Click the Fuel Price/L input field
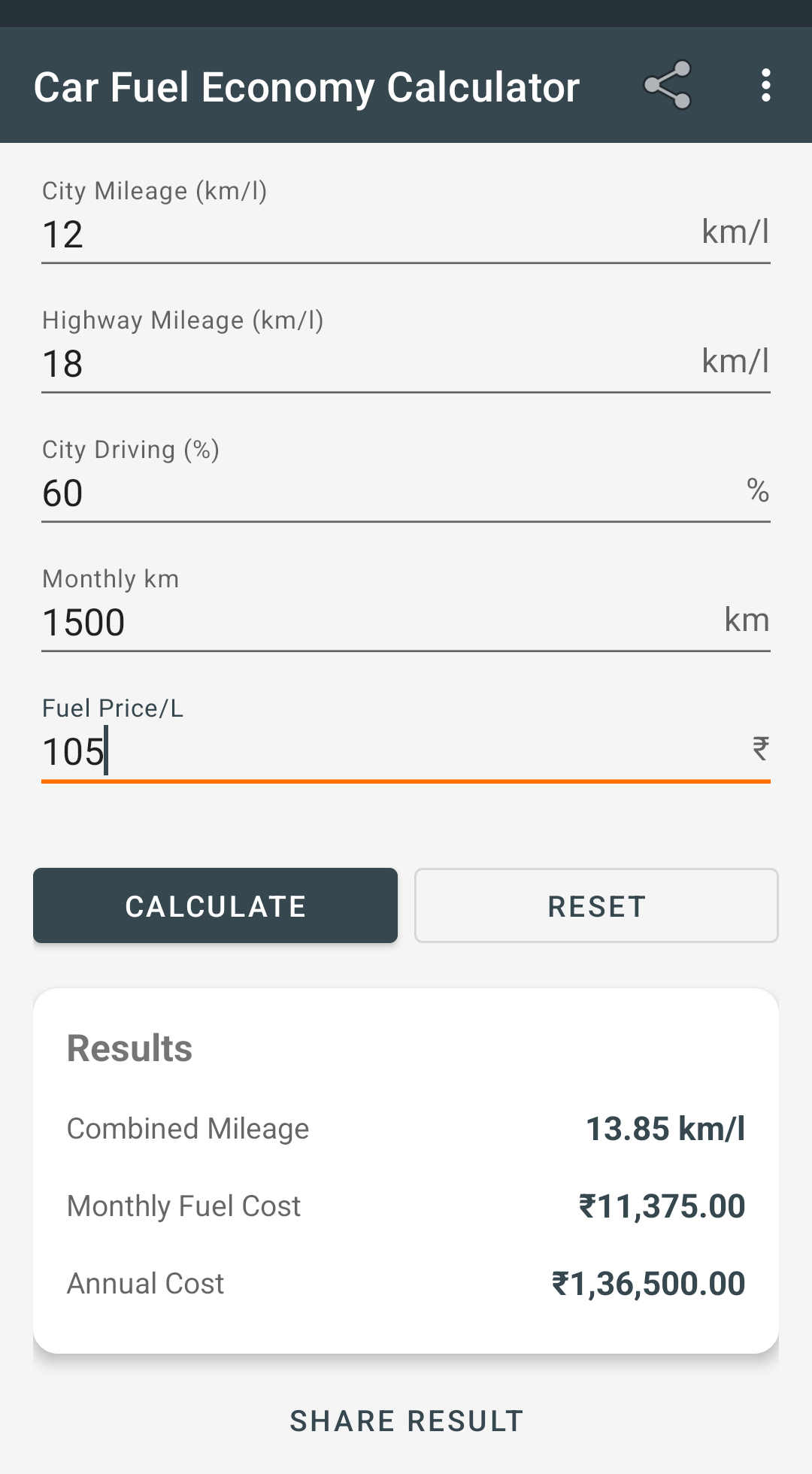 coord(301,750)
